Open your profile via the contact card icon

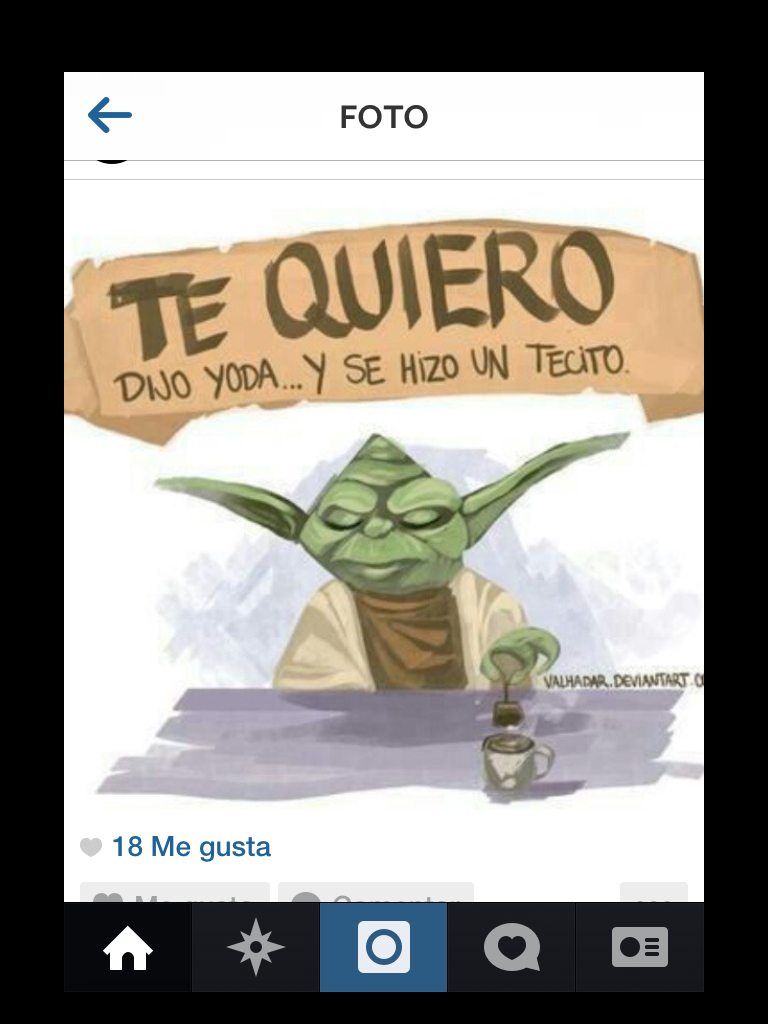(x=639, y=947)
